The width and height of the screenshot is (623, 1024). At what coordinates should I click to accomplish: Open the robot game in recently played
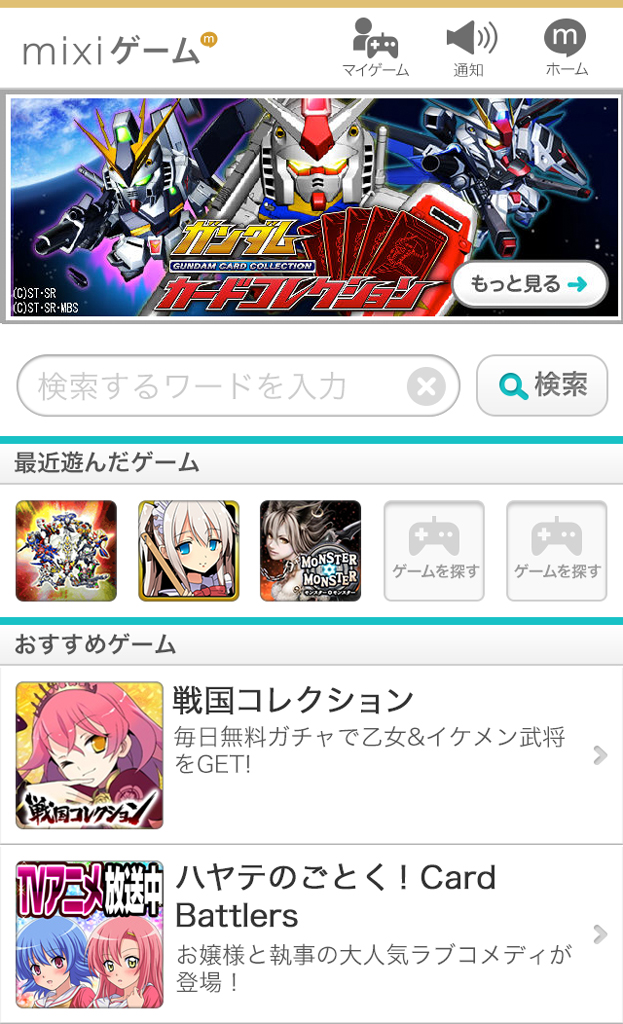[66, 551]
